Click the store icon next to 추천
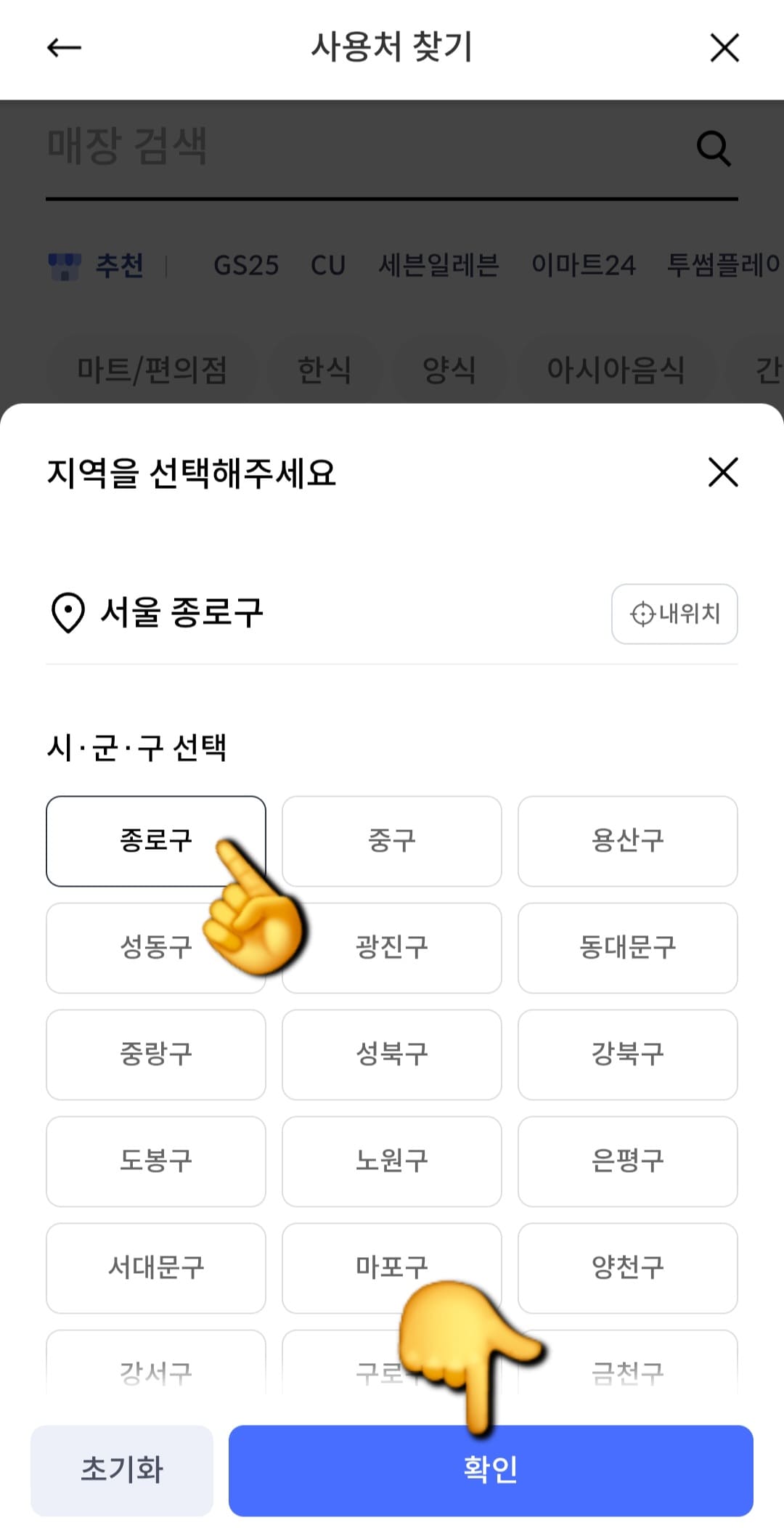 [x=67, y=265]
